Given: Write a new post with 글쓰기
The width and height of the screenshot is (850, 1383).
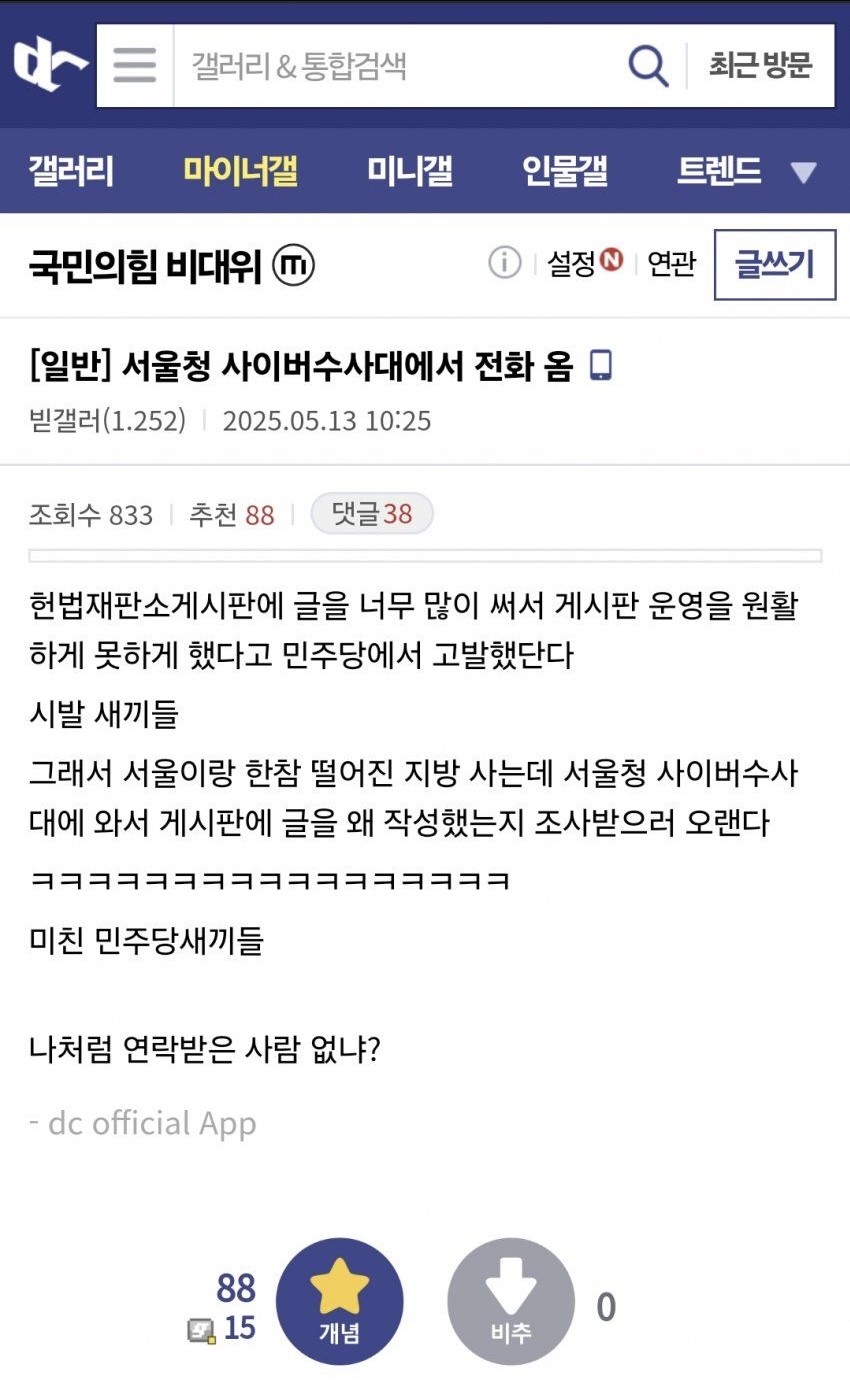Looking at the screenshot, I should (x=774, y=264).
